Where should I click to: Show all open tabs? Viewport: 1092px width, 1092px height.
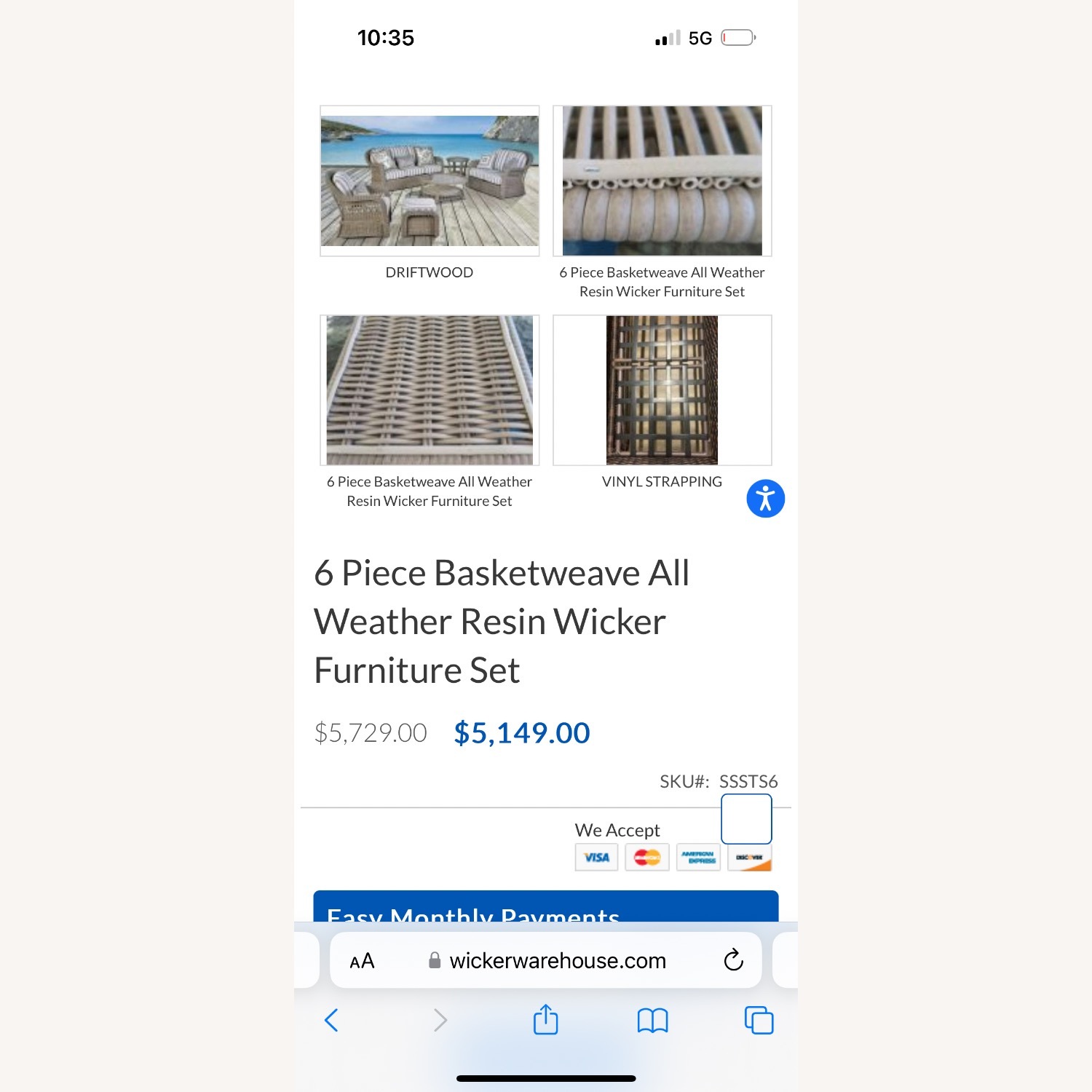click(759, 1020)
